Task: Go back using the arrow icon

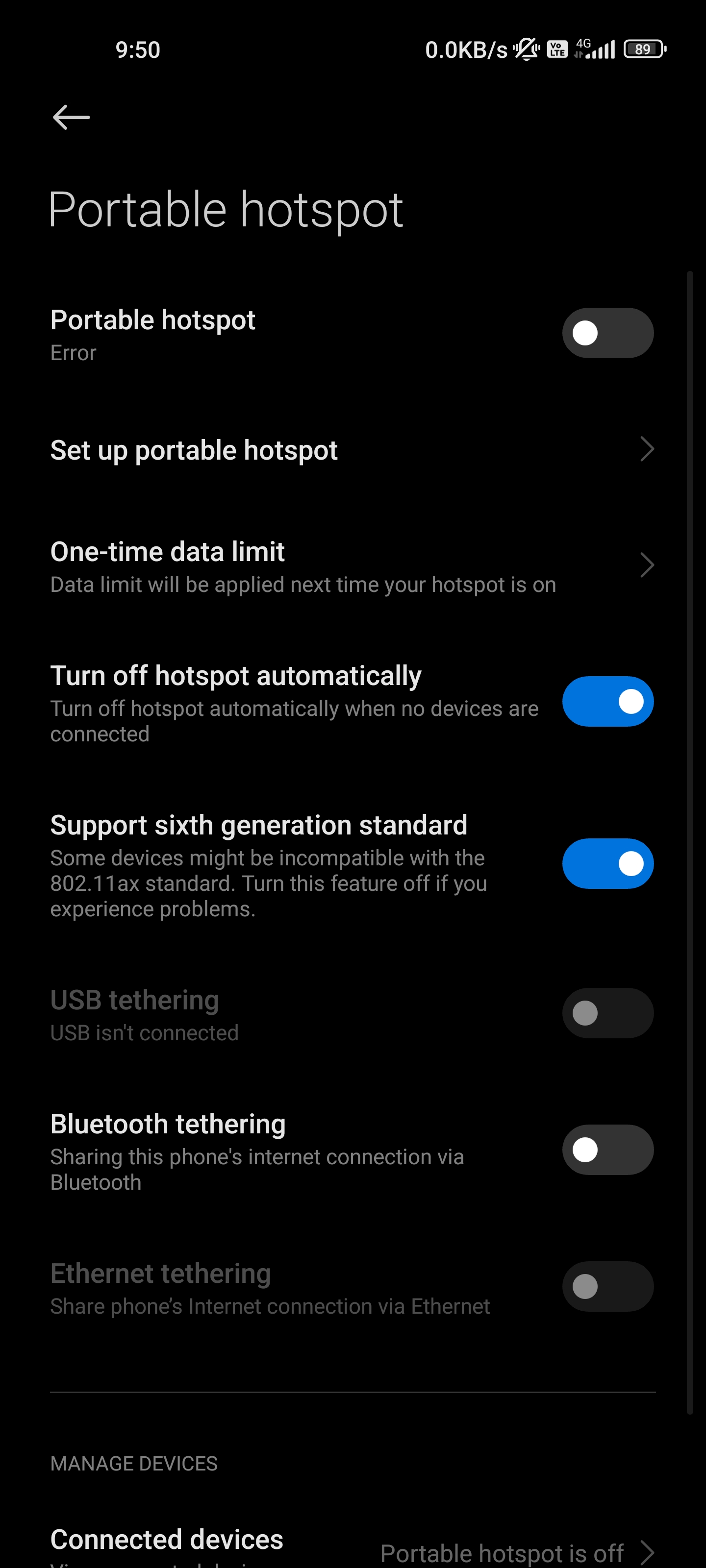Action: [x=71, y=117]
